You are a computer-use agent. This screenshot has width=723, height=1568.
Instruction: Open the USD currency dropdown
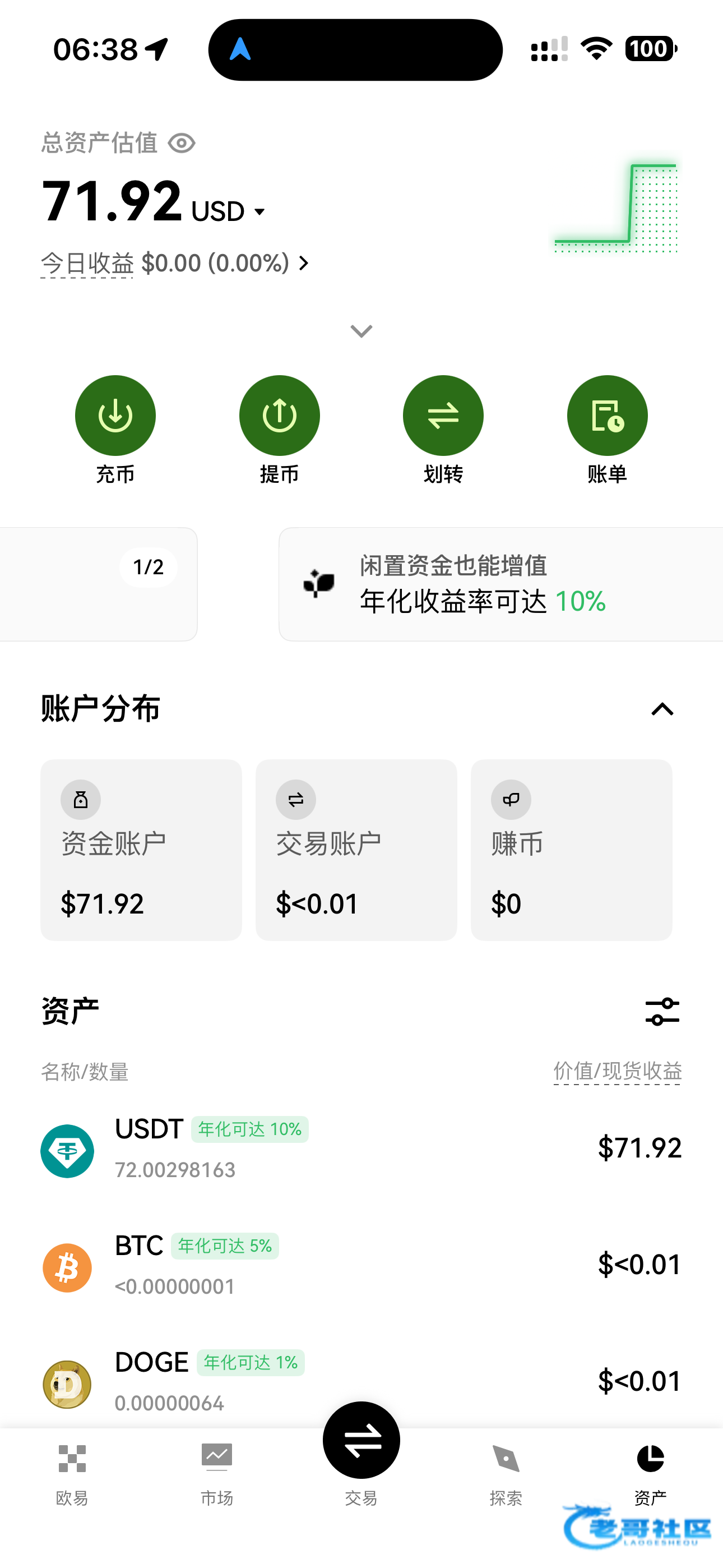pos(228,211)
